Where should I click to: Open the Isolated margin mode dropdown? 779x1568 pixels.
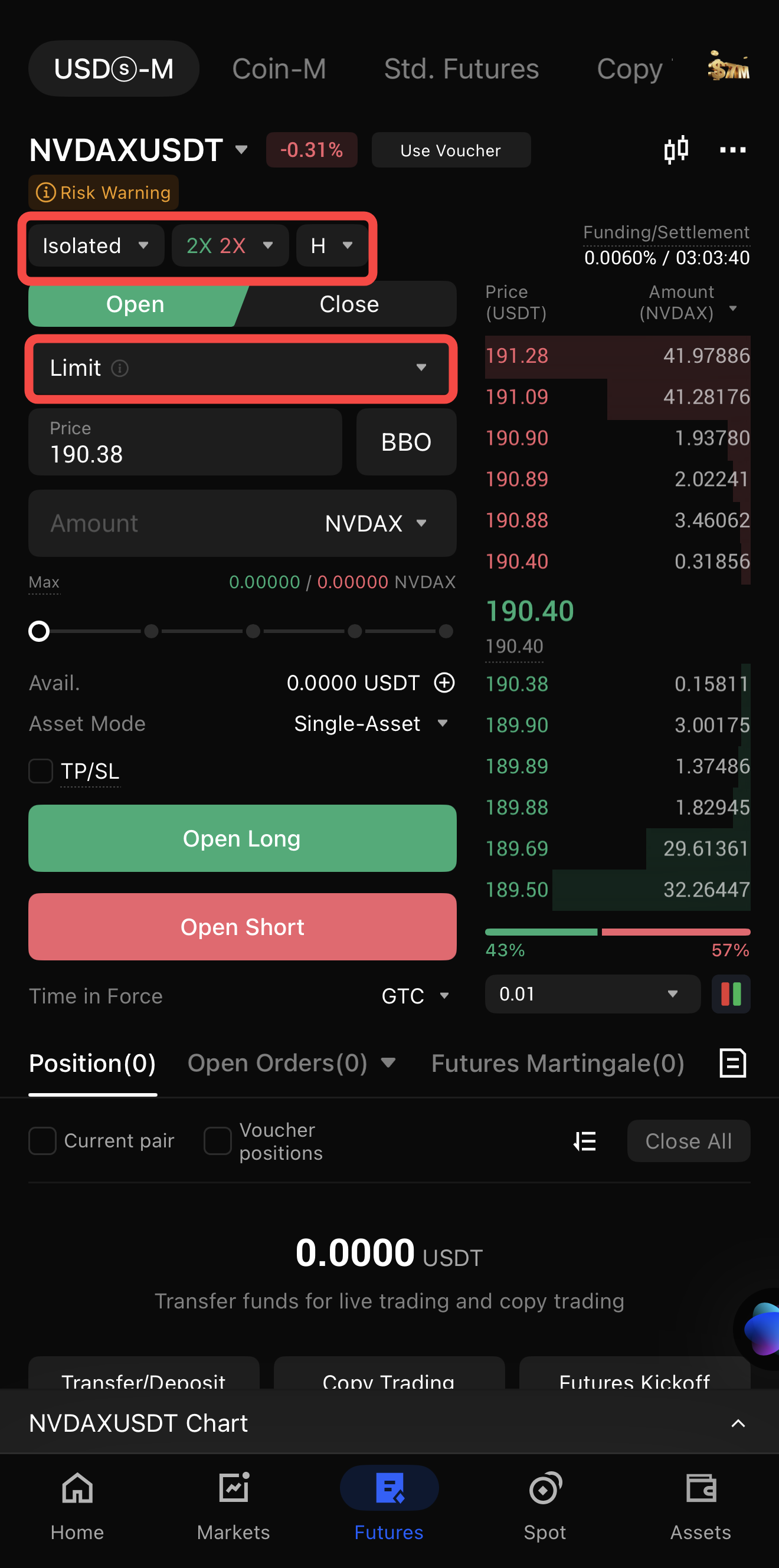pos(96,245)
